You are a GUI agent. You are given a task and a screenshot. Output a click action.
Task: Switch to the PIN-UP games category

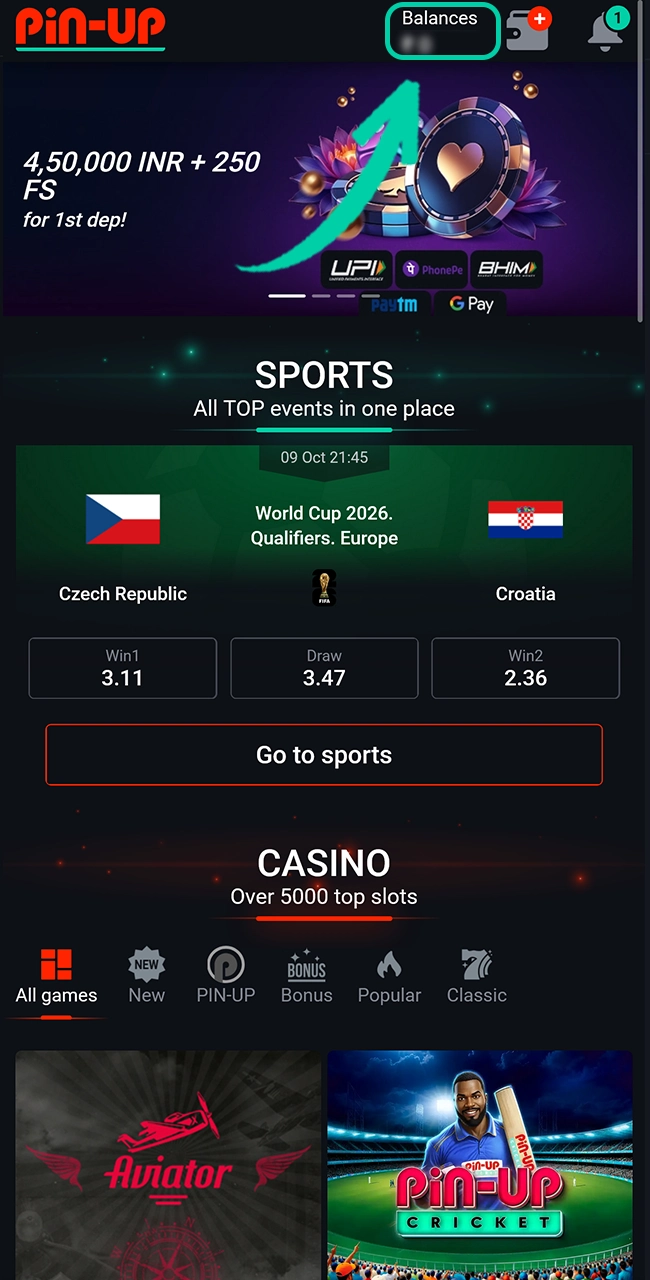226,977
